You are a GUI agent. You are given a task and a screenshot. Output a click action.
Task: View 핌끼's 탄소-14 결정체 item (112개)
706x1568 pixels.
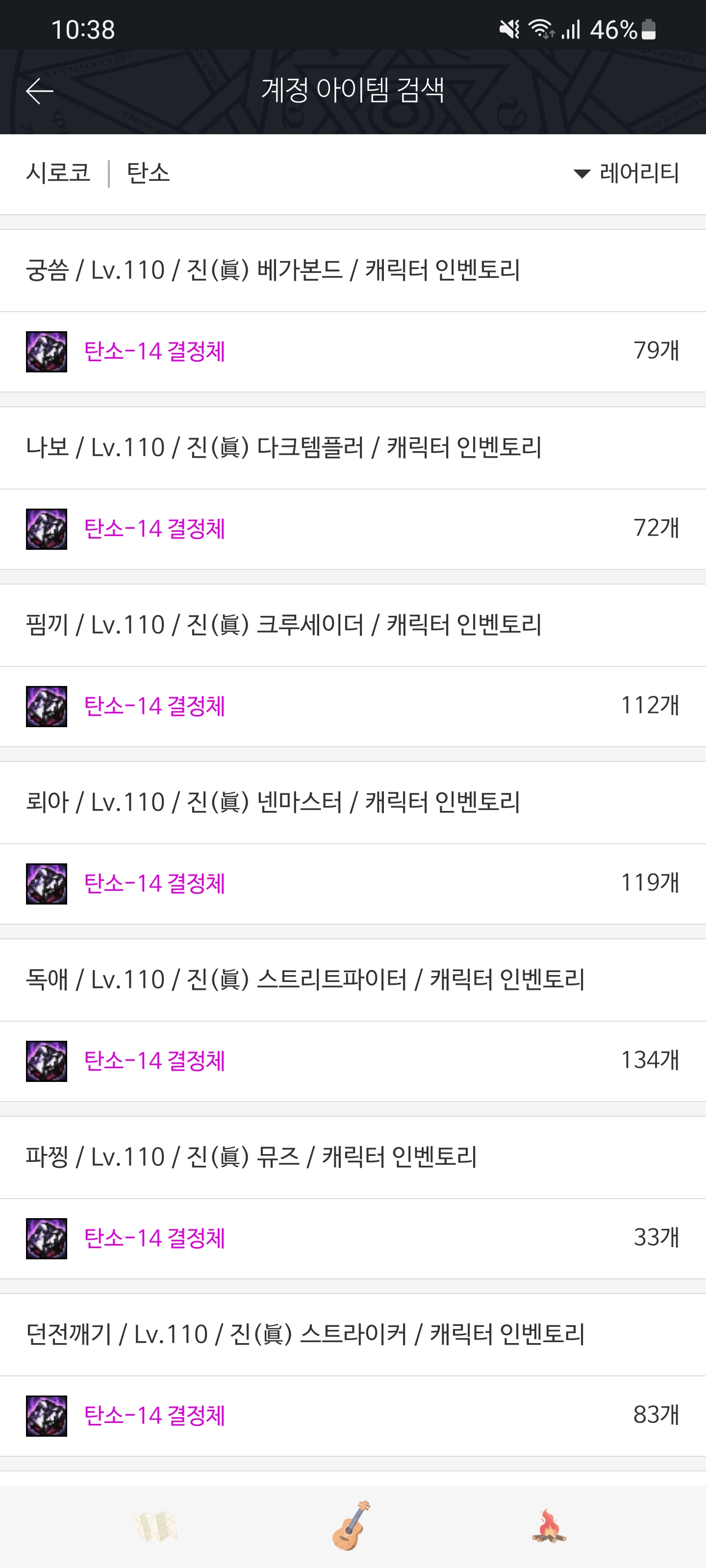[353, 707]
